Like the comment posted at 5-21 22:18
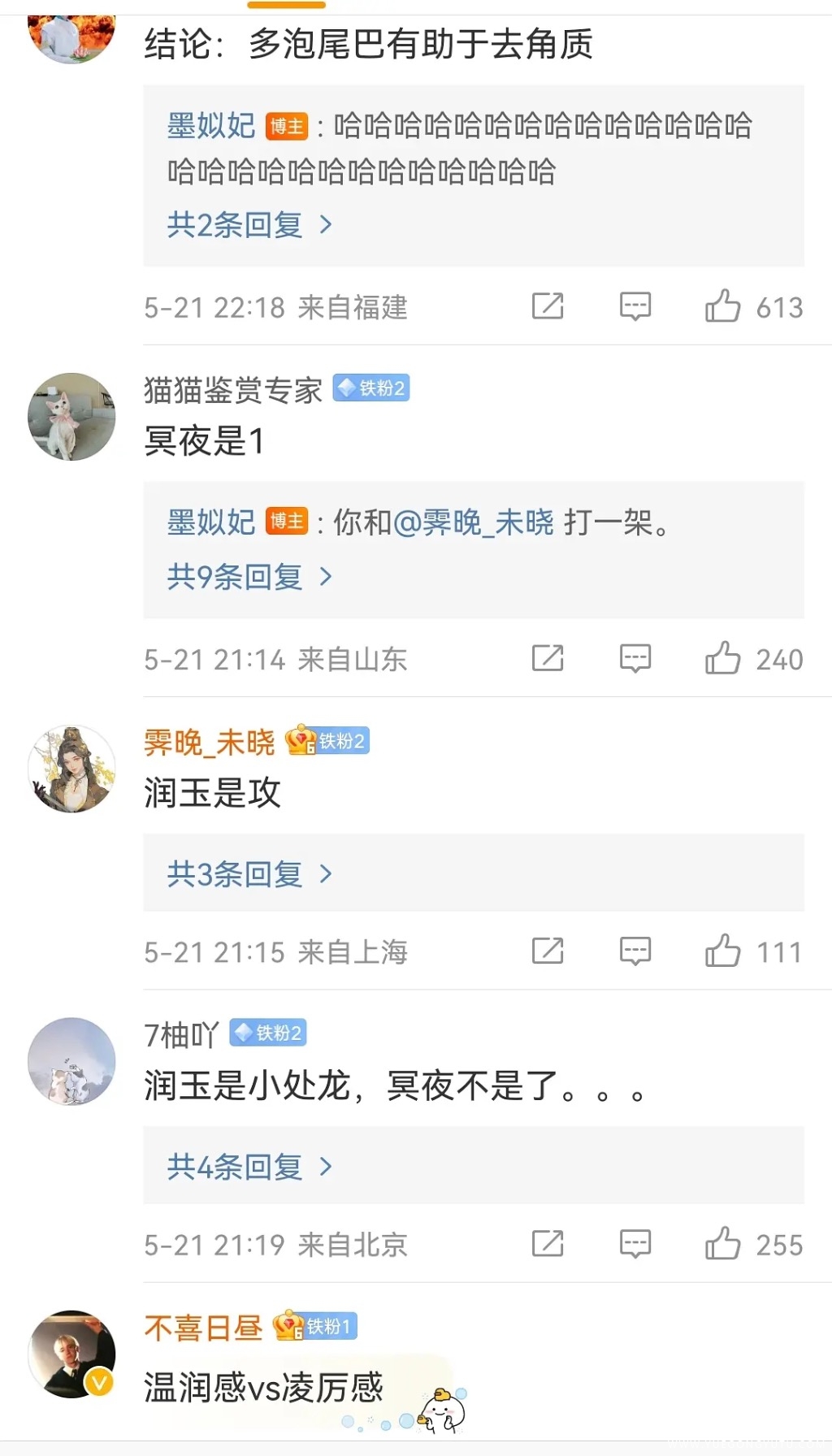 (x=722, y=307)
